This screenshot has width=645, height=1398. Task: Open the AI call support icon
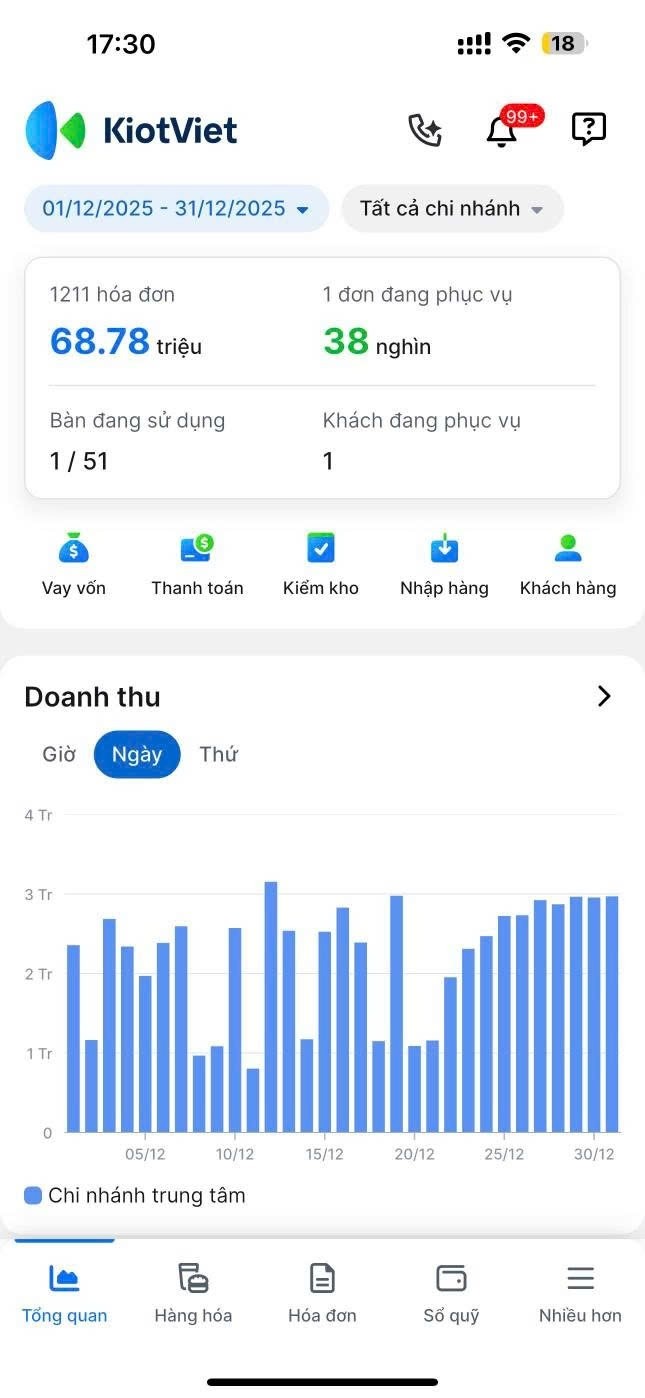(425, 130)
